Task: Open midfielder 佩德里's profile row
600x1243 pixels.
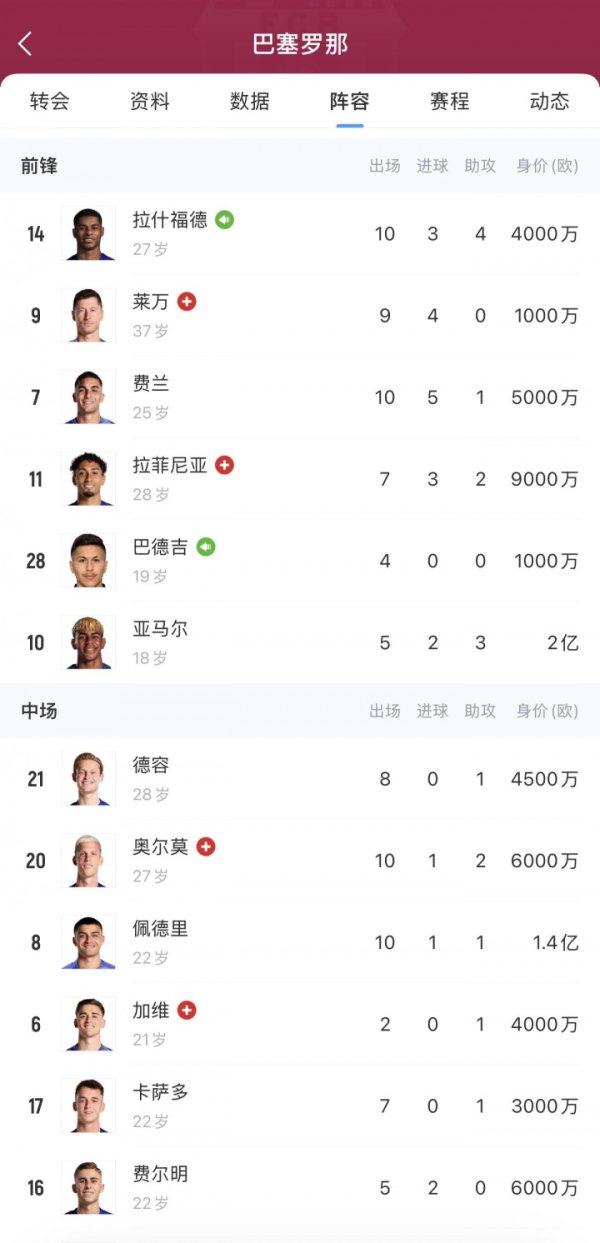Action: click(300, 943)
